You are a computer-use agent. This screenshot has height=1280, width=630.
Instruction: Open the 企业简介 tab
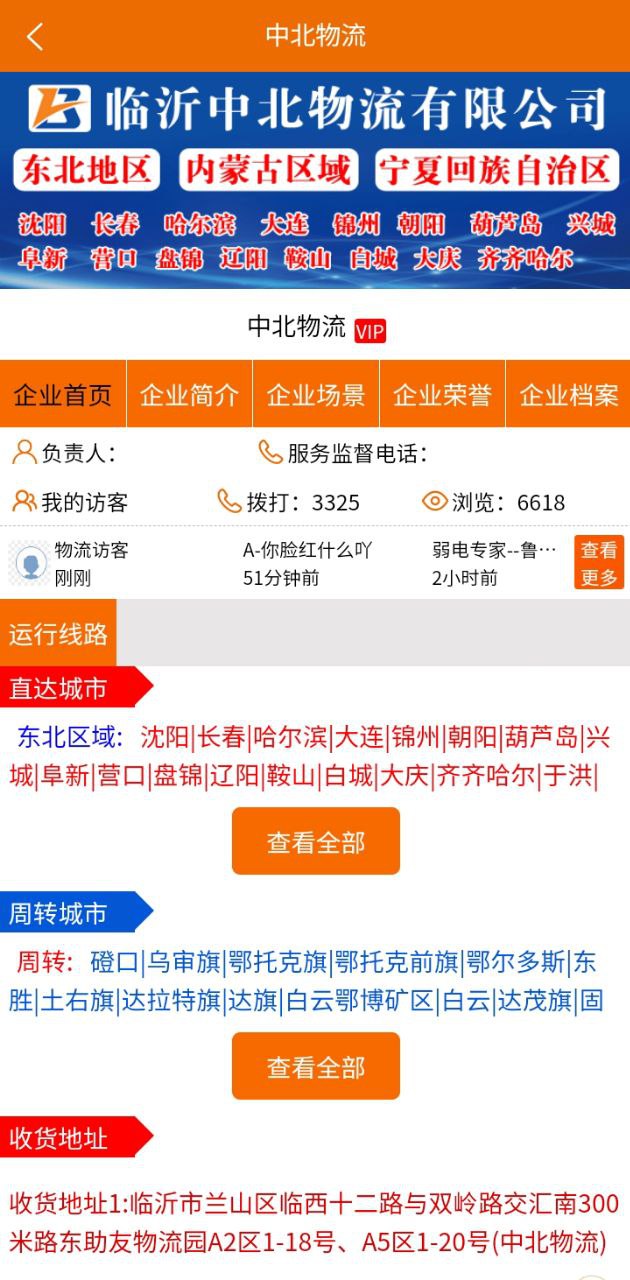[x=189, y=395]
